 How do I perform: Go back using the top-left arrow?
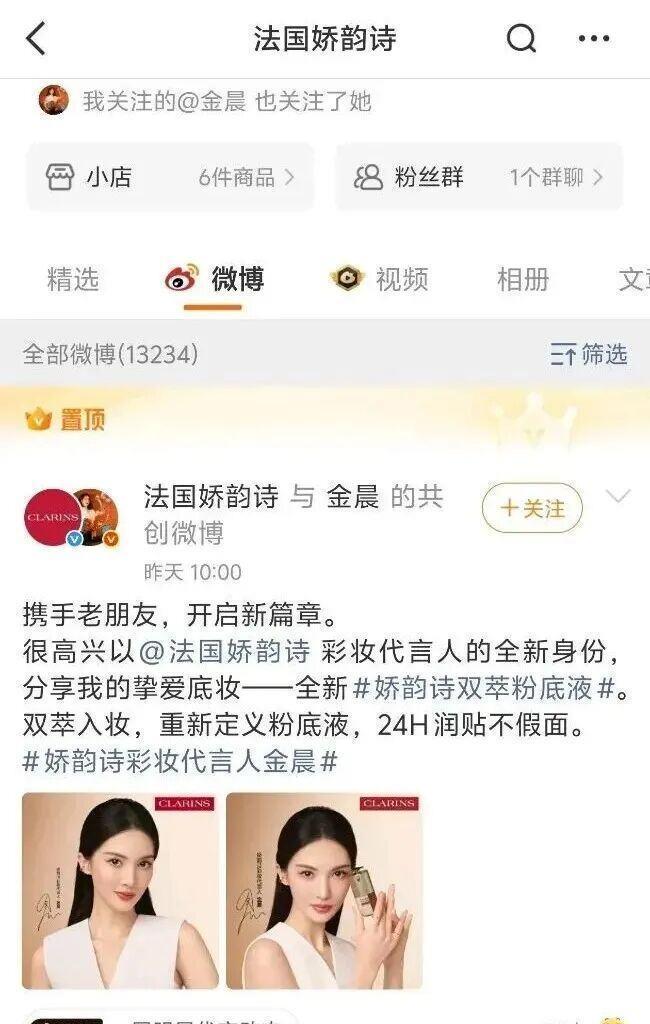(x=36, y=39)
